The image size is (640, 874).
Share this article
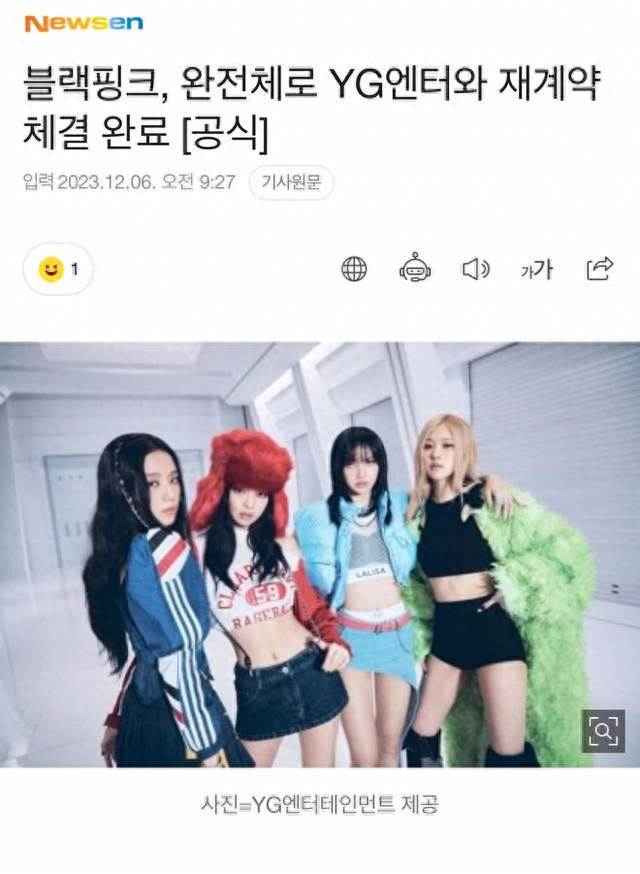(599, 268)
